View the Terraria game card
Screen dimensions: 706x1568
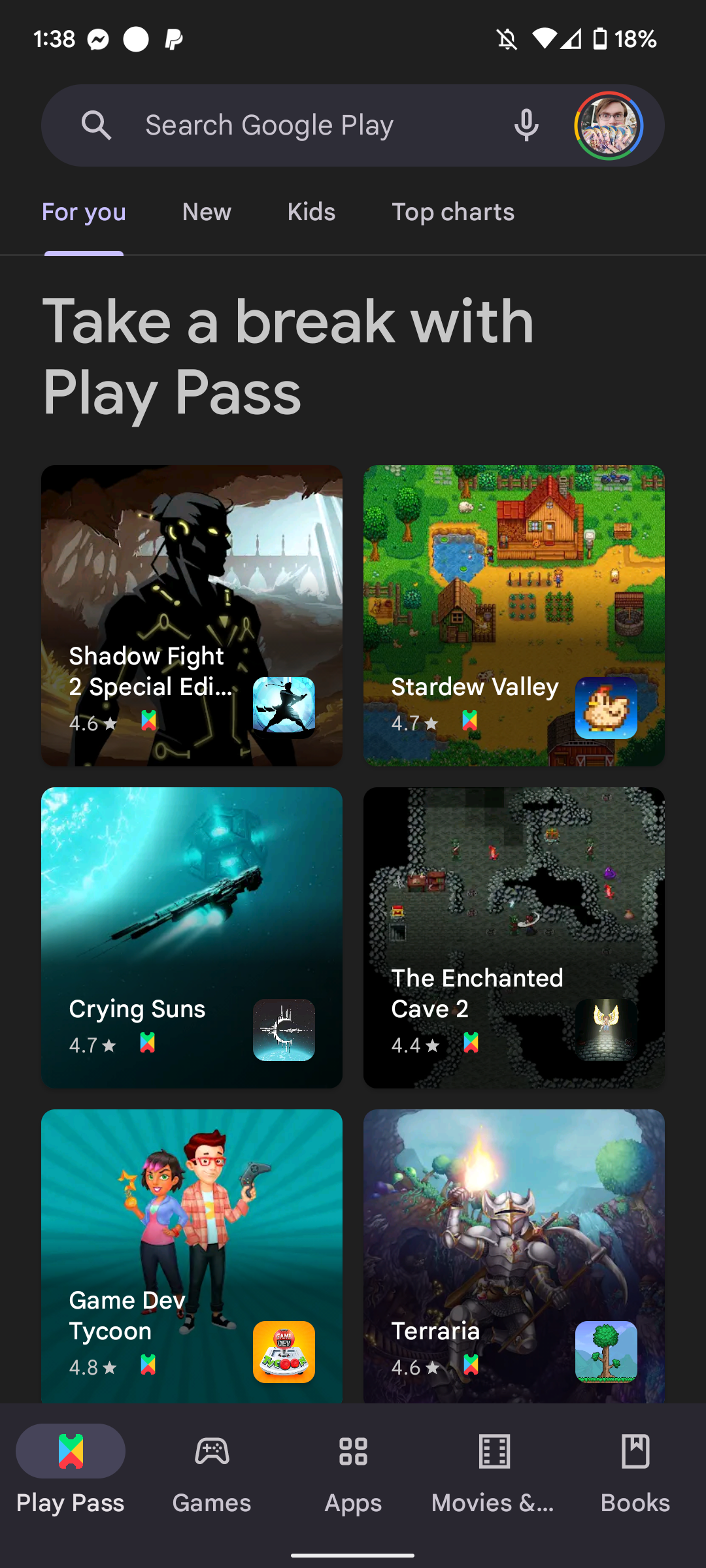[x=514, y=1256]
